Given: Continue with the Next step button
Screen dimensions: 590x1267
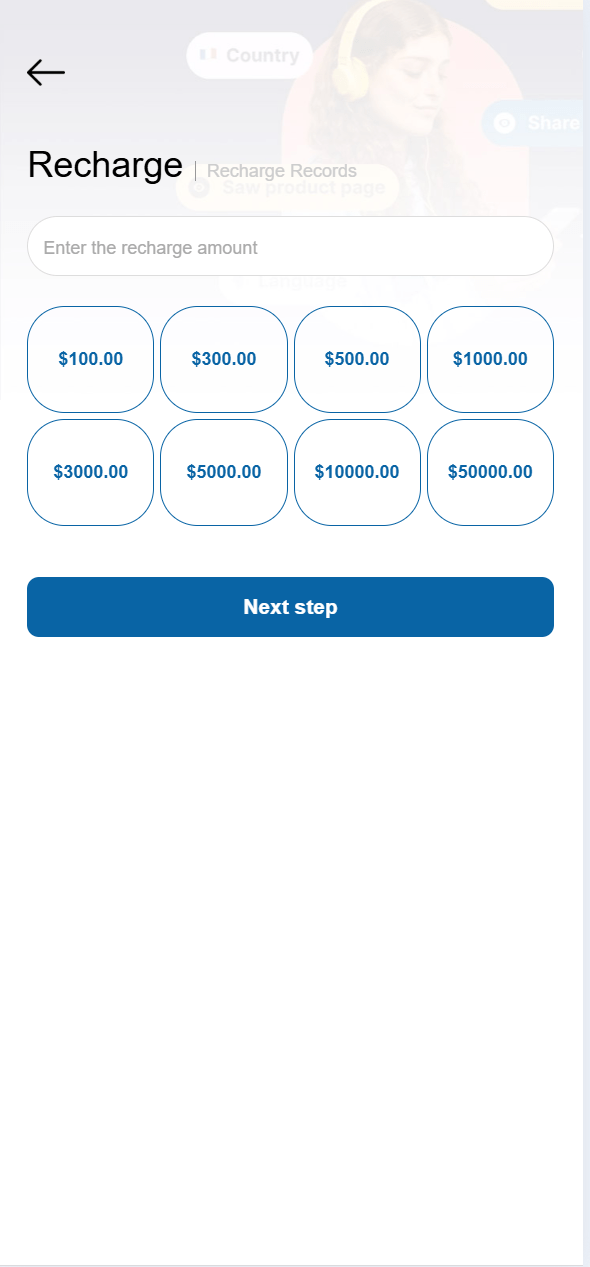Looking at the screenshot, I should click(x=290, y=607).
